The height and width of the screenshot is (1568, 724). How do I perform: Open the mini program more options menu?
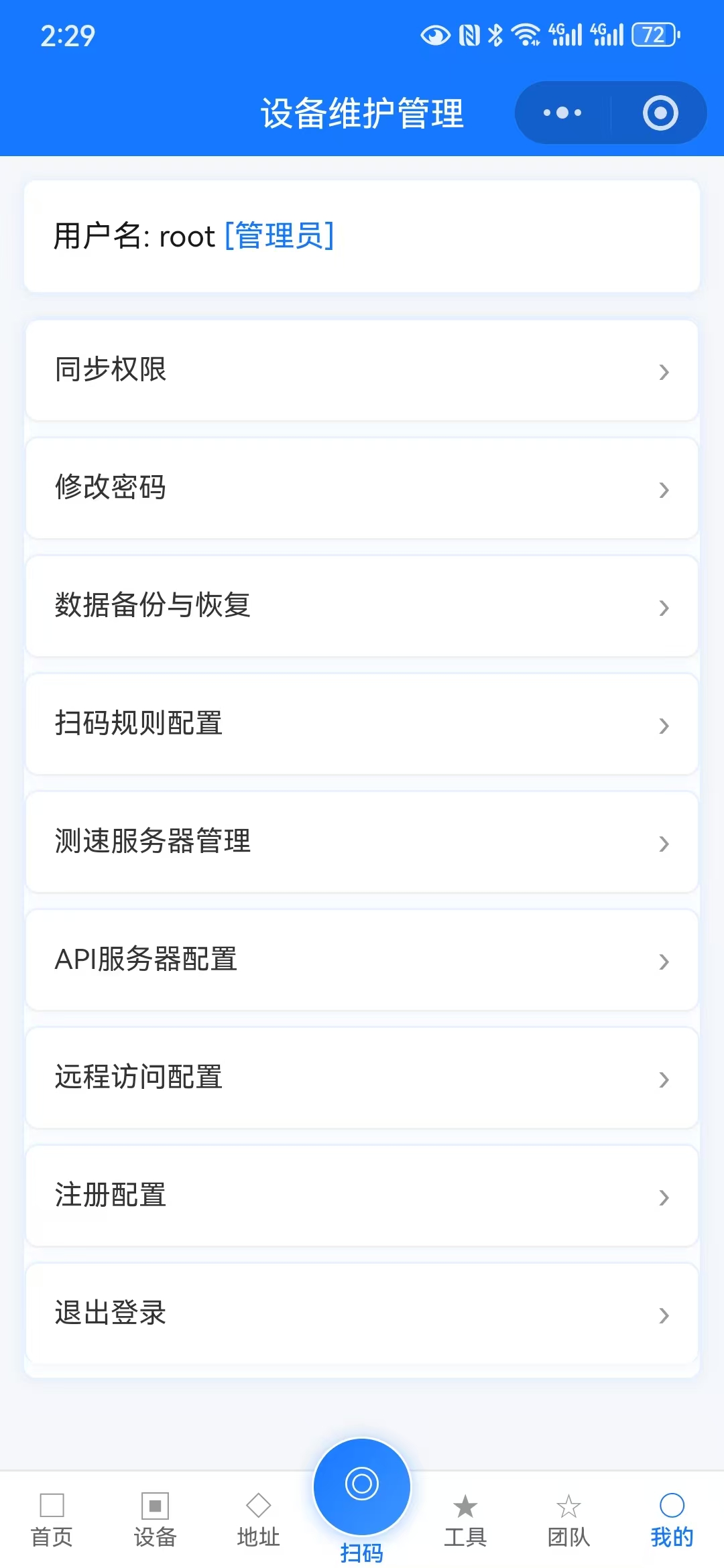(x=562, y=113)
